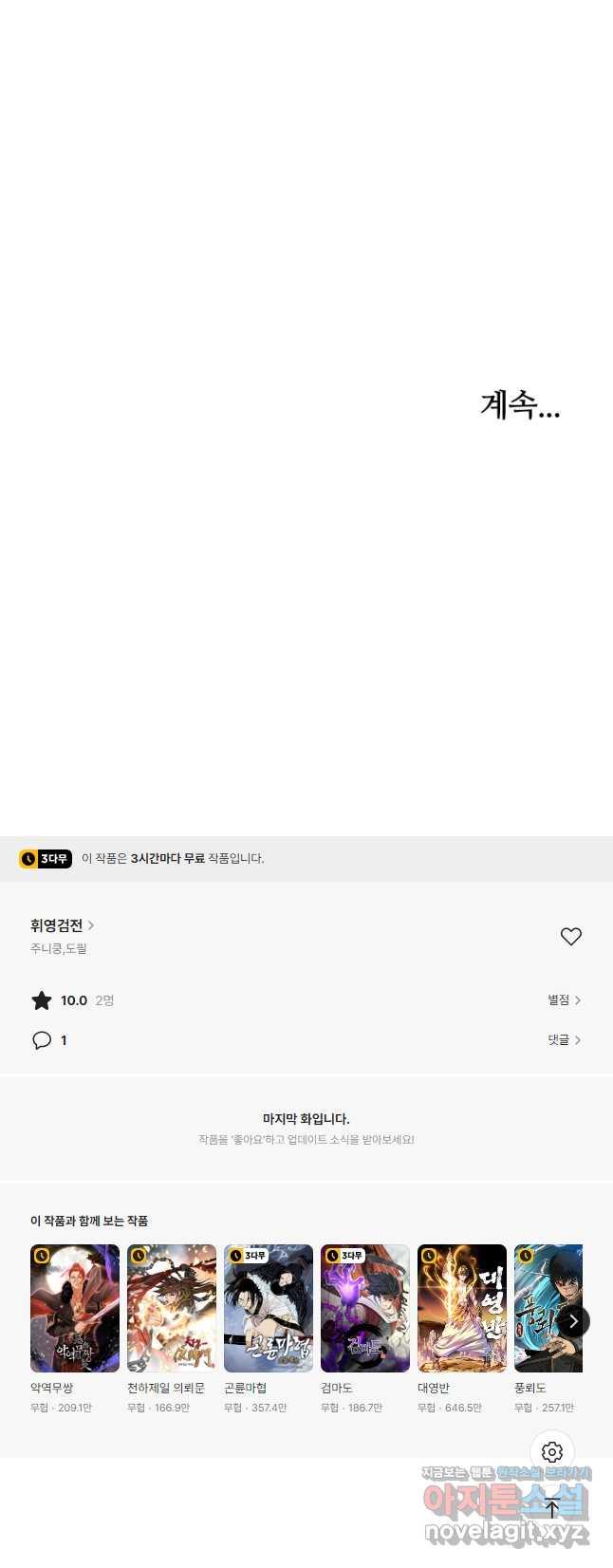
Task: Open the 별점 rating page
Action: pyautogui.click(x=564, y=1000)
